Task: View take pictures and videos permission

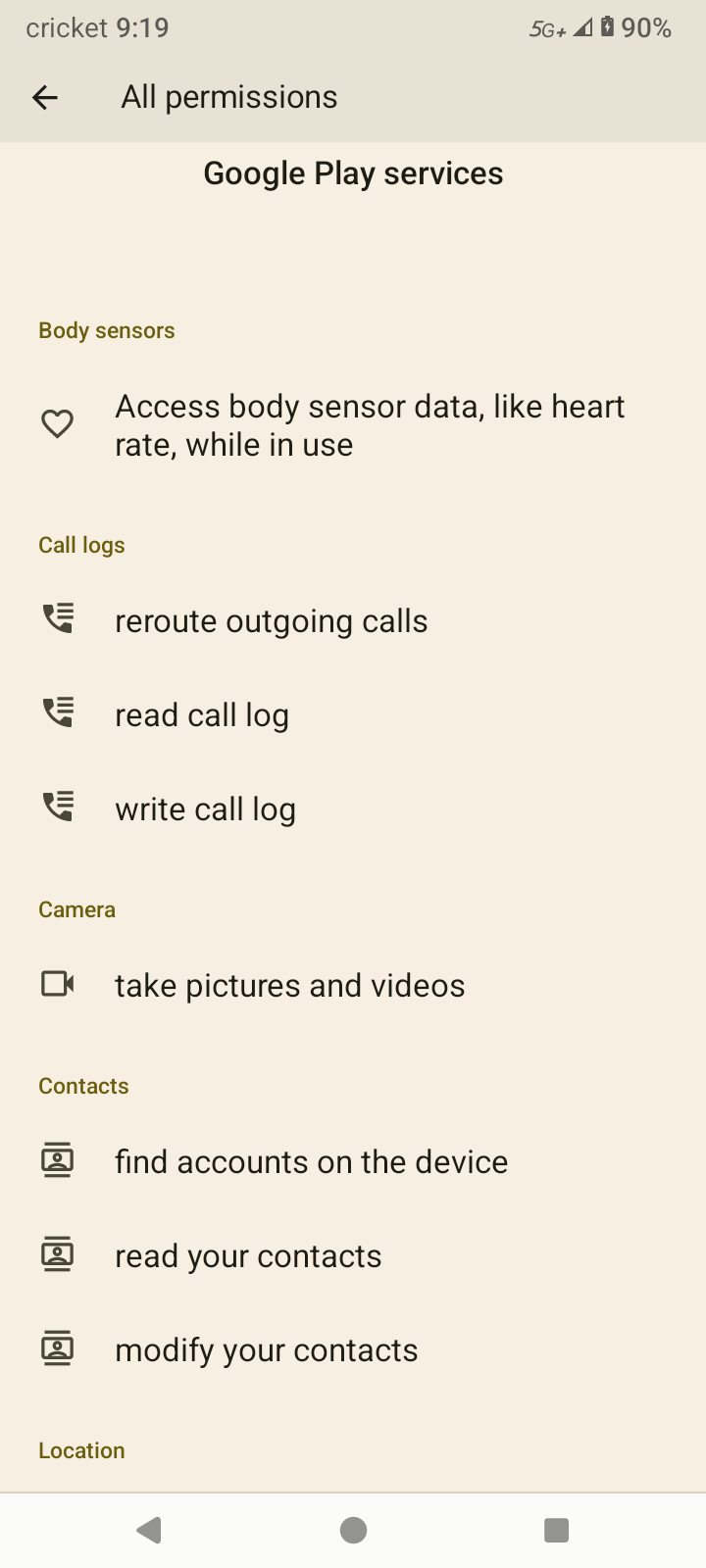Action: [x=289, y=985]
